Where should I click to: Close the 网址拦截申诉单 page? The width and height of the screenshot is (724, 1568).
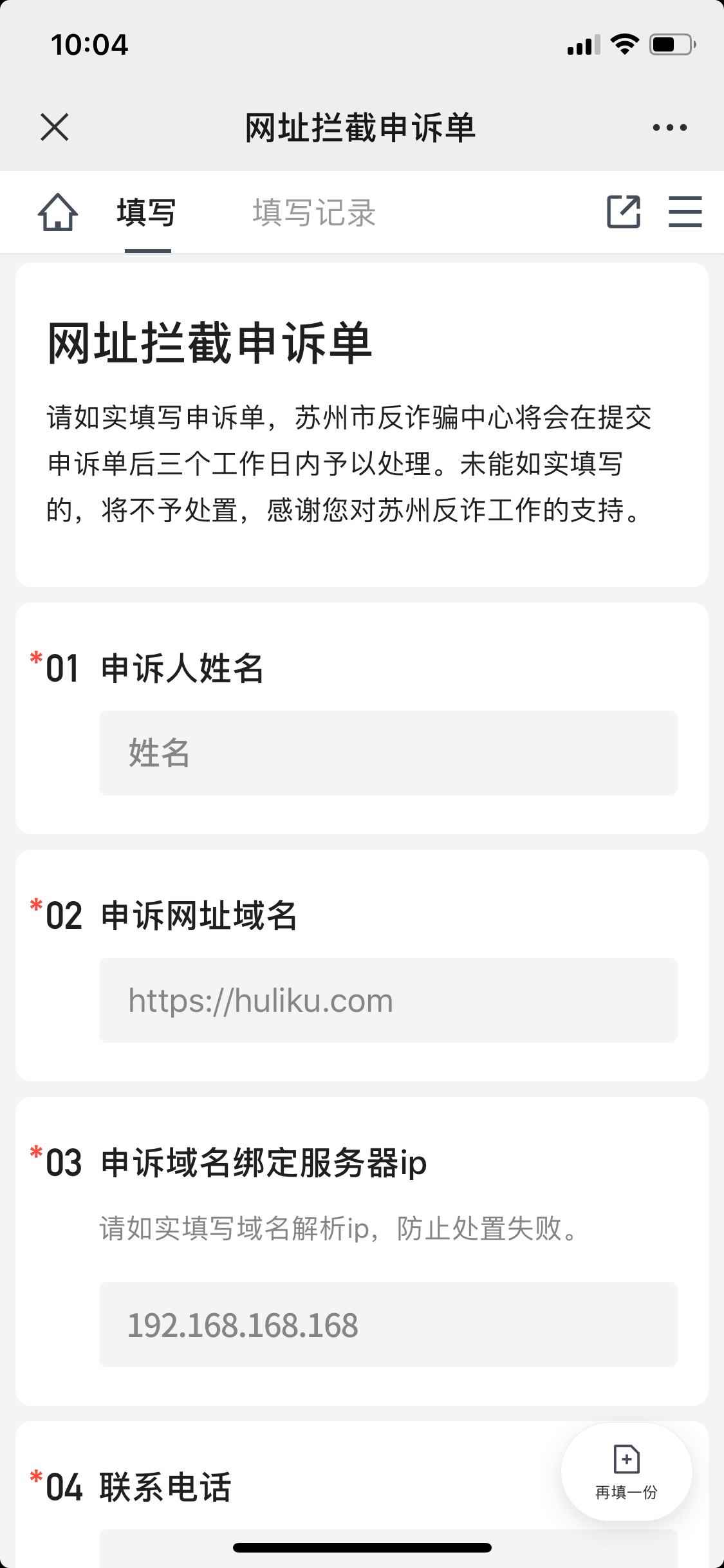[x=55, y=127]
